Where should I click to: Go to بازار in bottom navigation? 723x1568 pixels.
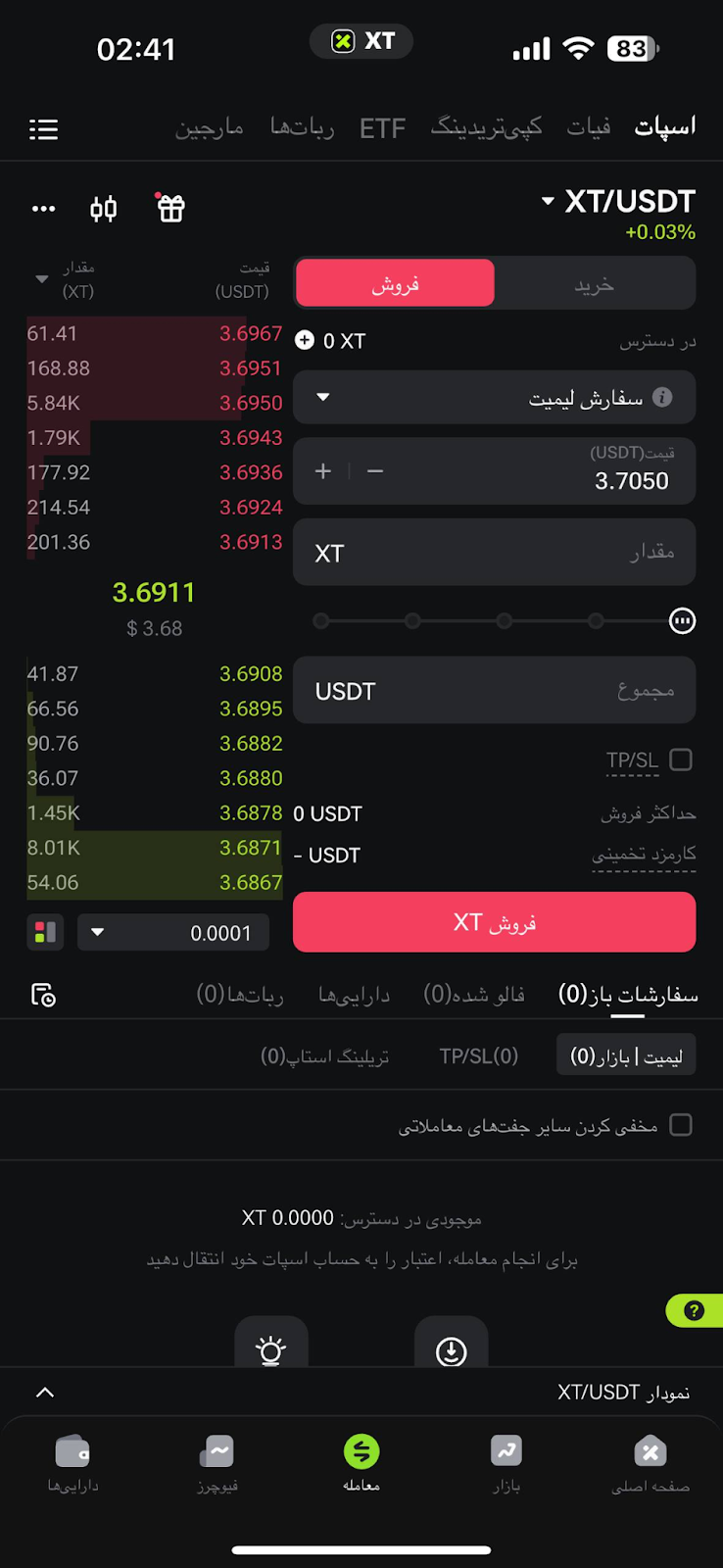[x=506, y=1461]
